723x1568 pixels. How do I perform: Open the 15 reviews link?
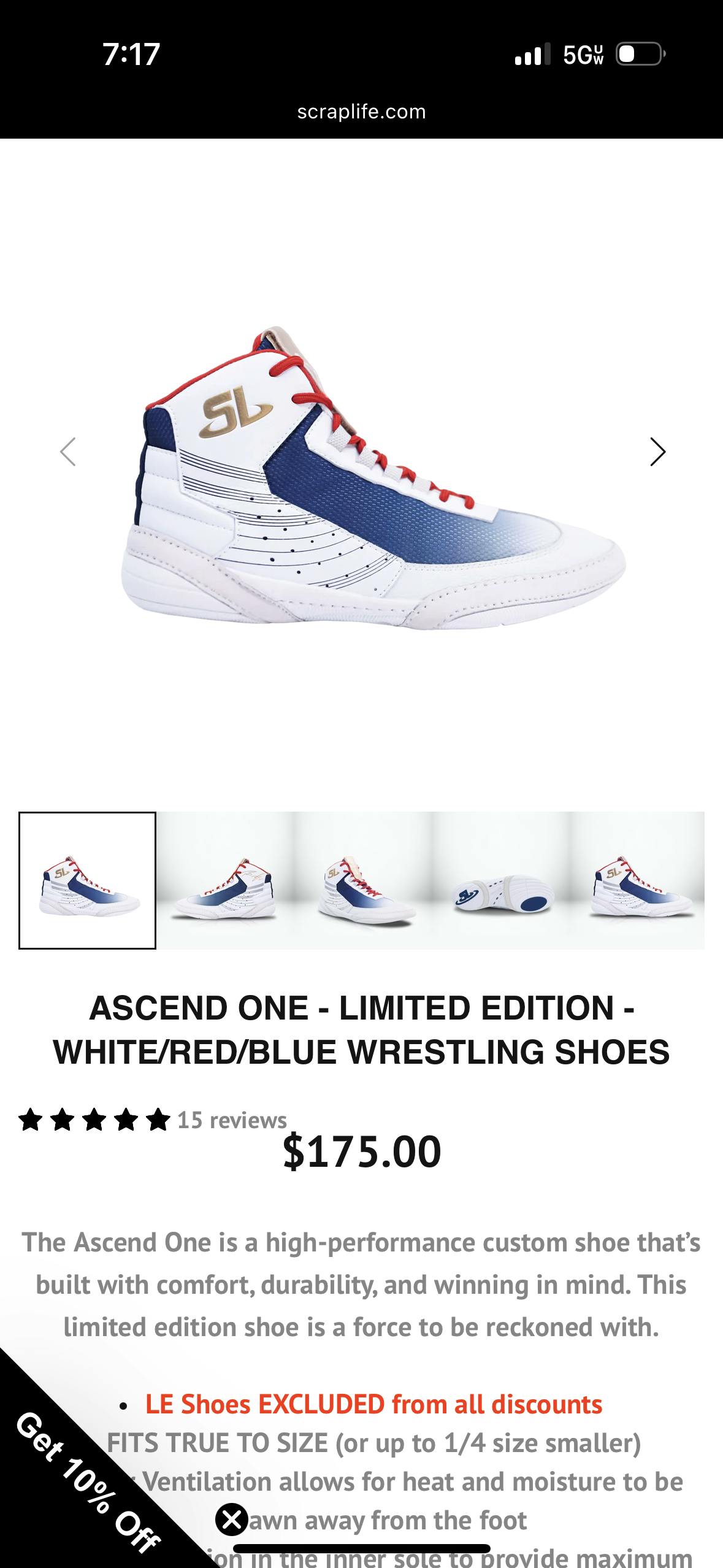coord(232,1120)
